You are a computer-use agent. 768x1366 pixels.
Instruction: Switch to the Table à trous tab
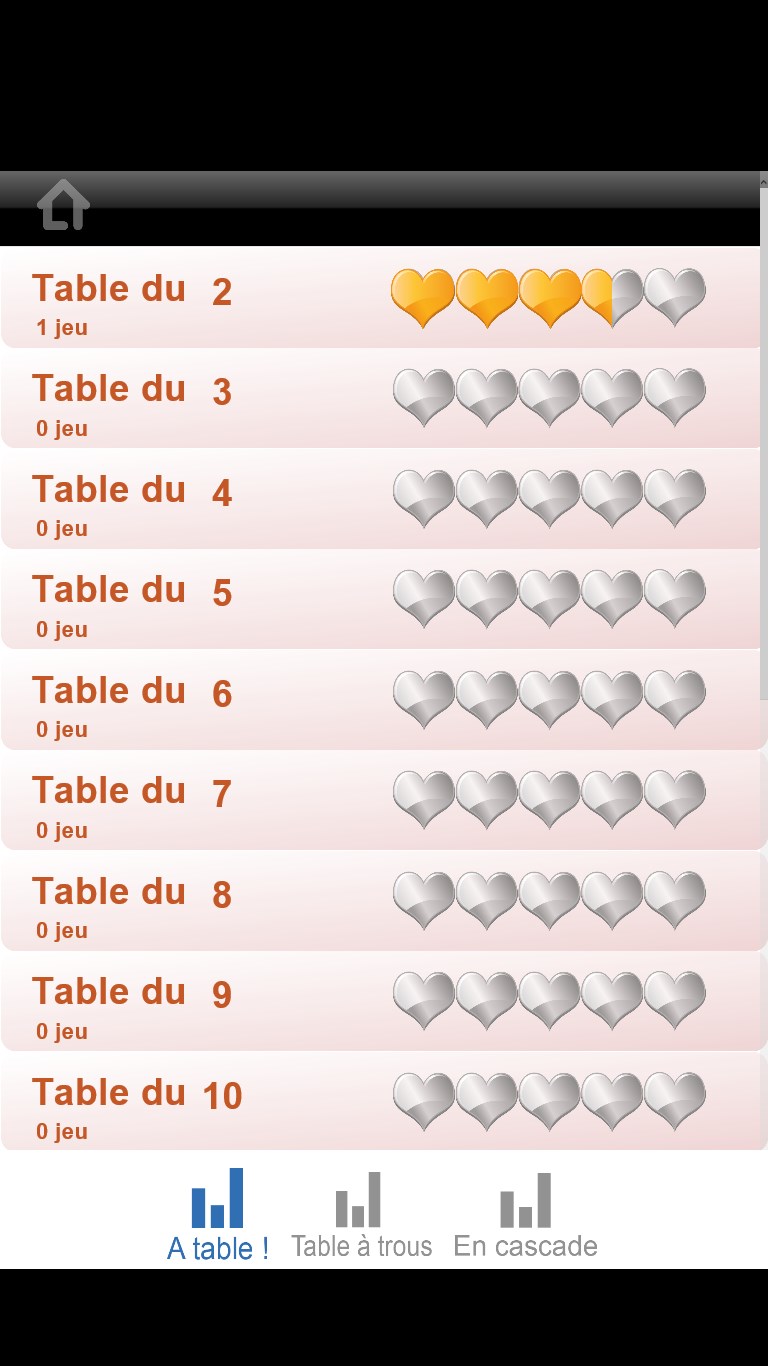point(361,1214)
